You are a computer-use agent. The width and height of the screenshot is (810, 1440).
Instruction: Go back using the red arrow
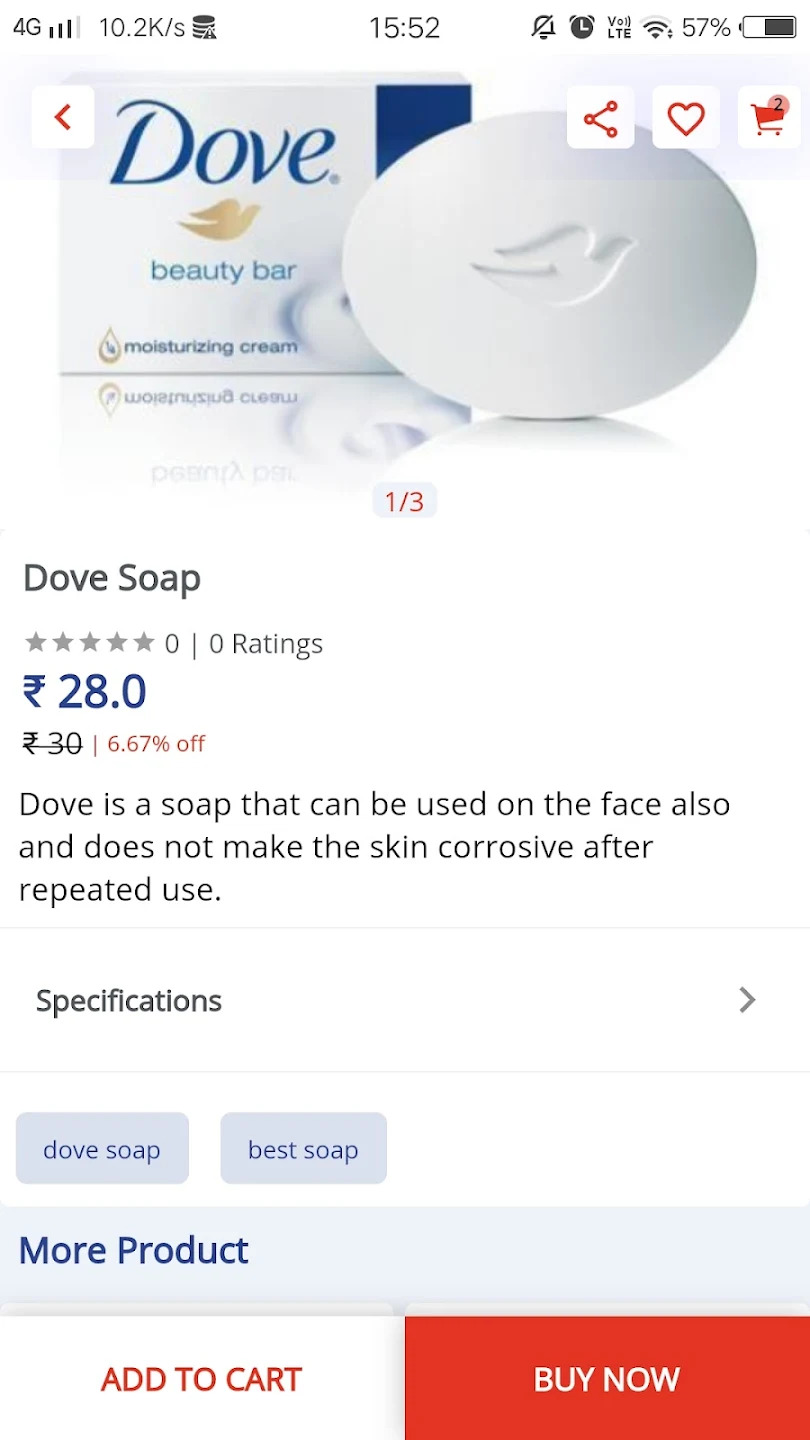pos(63,118)
